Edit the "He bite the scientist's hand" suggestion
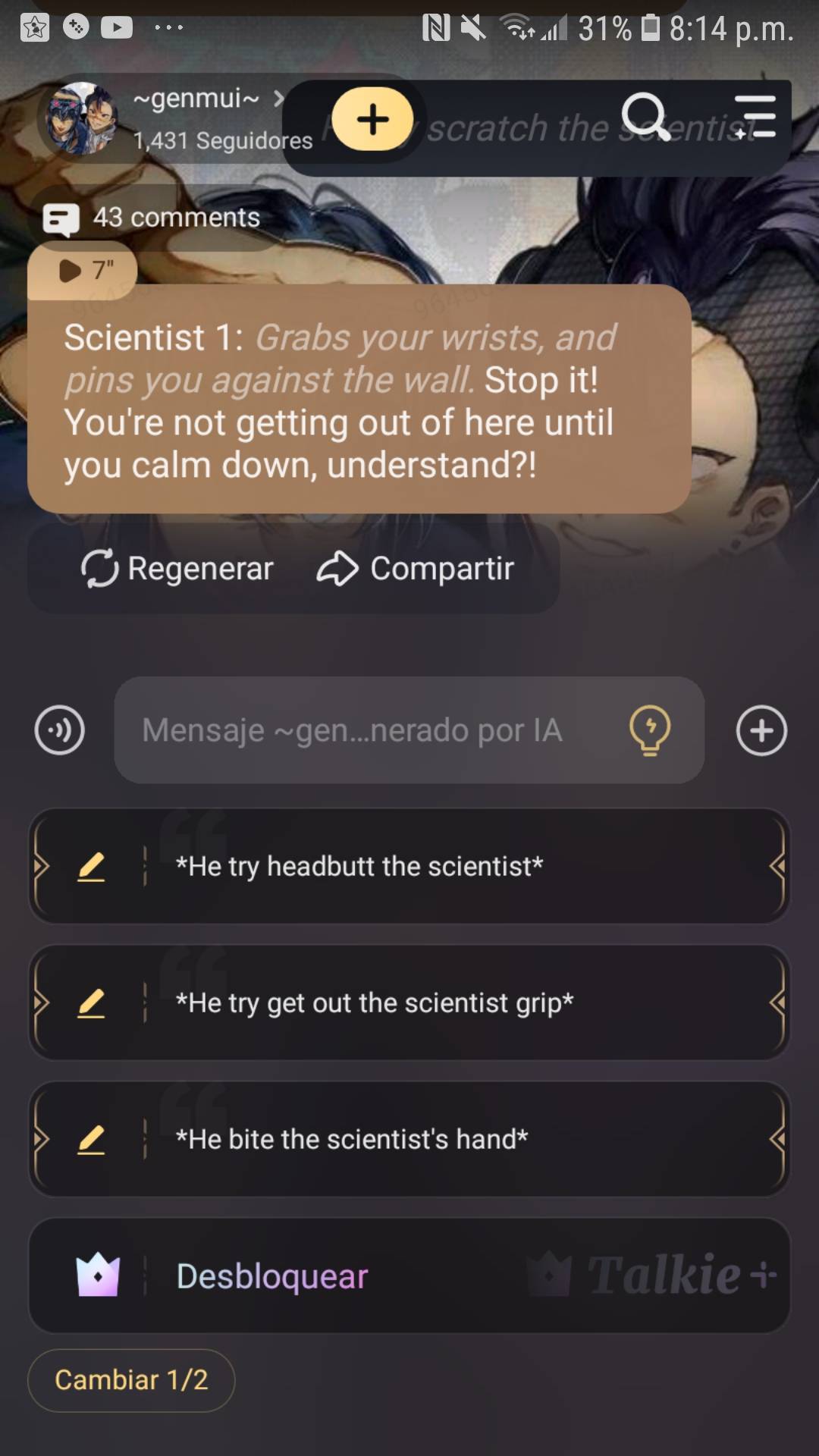 pos(91,1139)
